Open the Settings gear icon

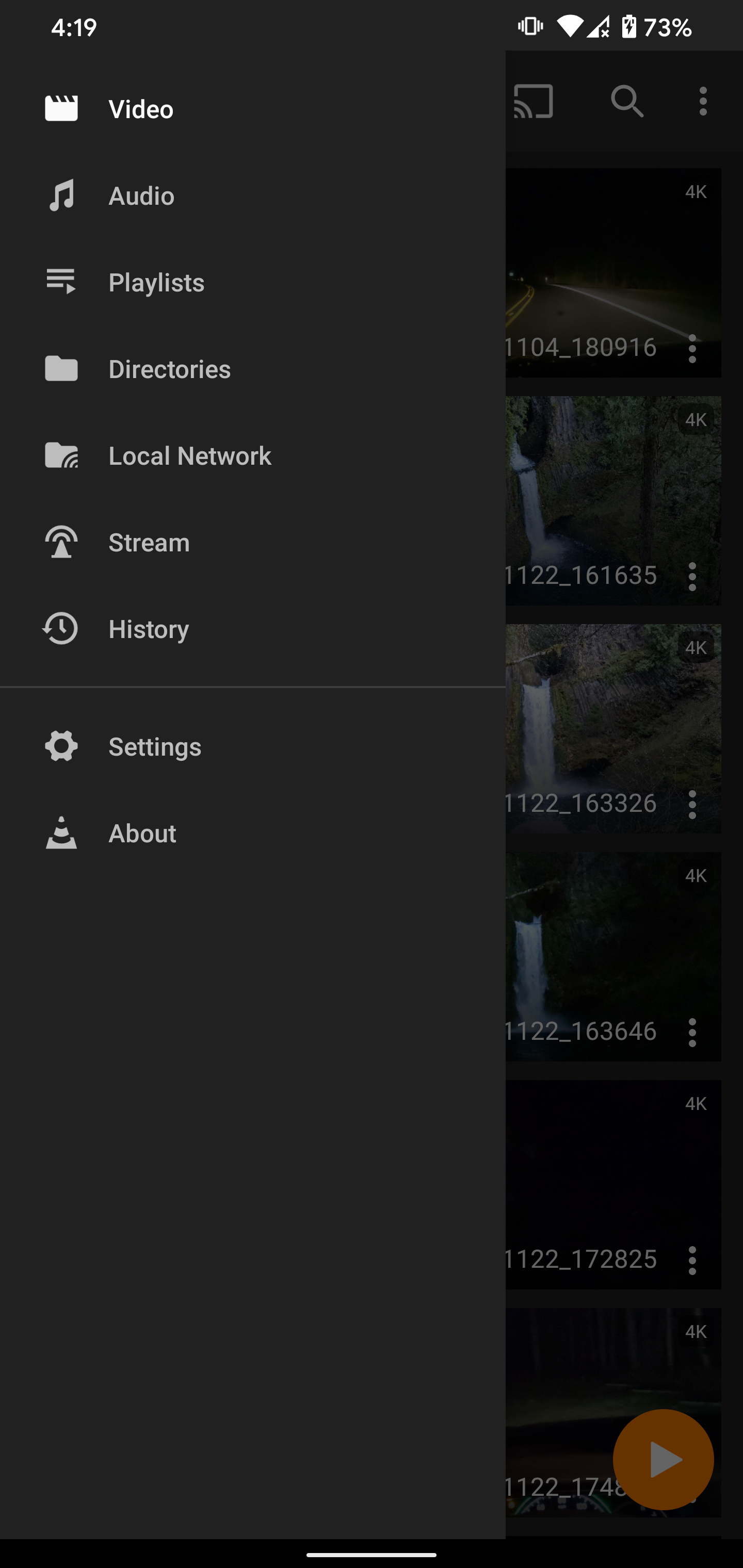click(x=61, y=746)
